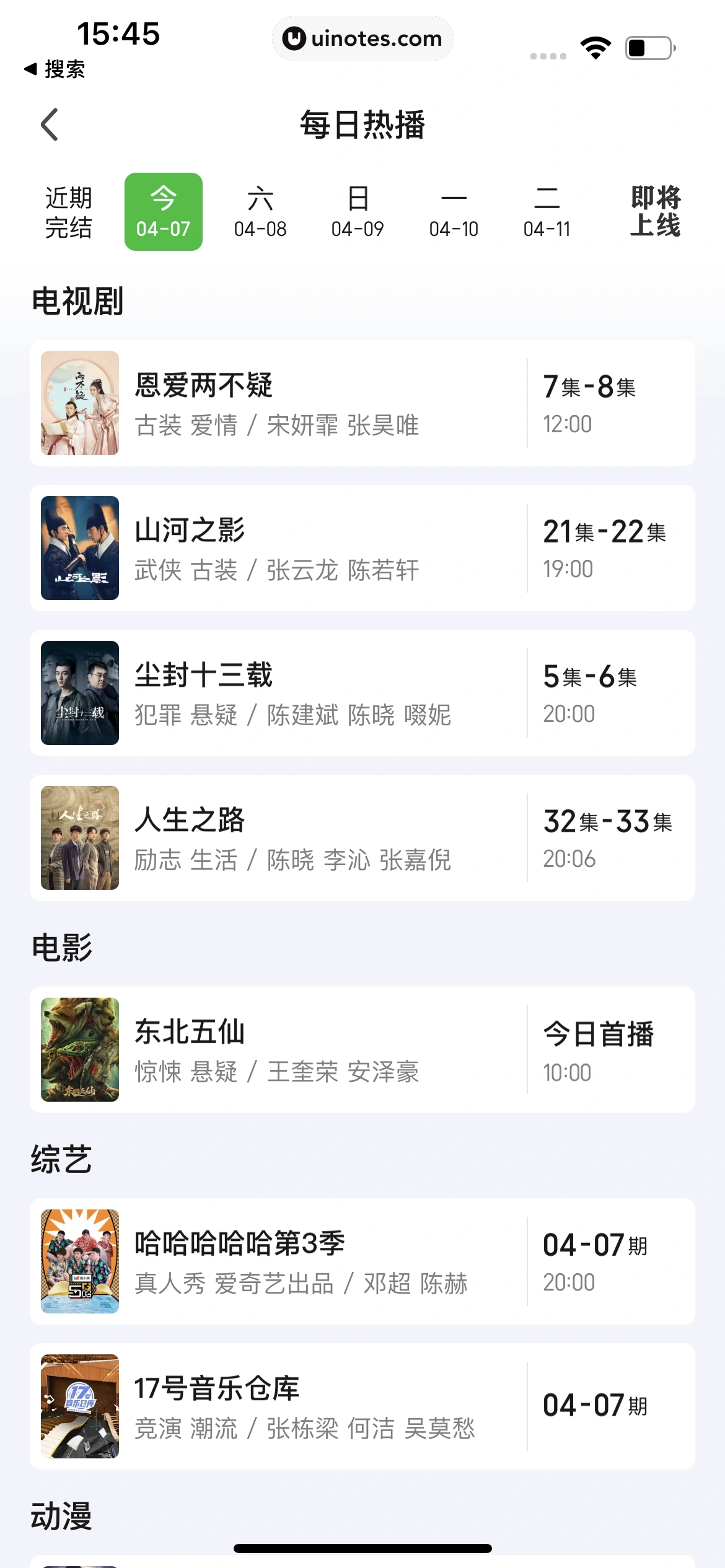View the 即将上线 upcoming list
The height and width of the screenshot is (1568, 725).
tap(656, 212)
